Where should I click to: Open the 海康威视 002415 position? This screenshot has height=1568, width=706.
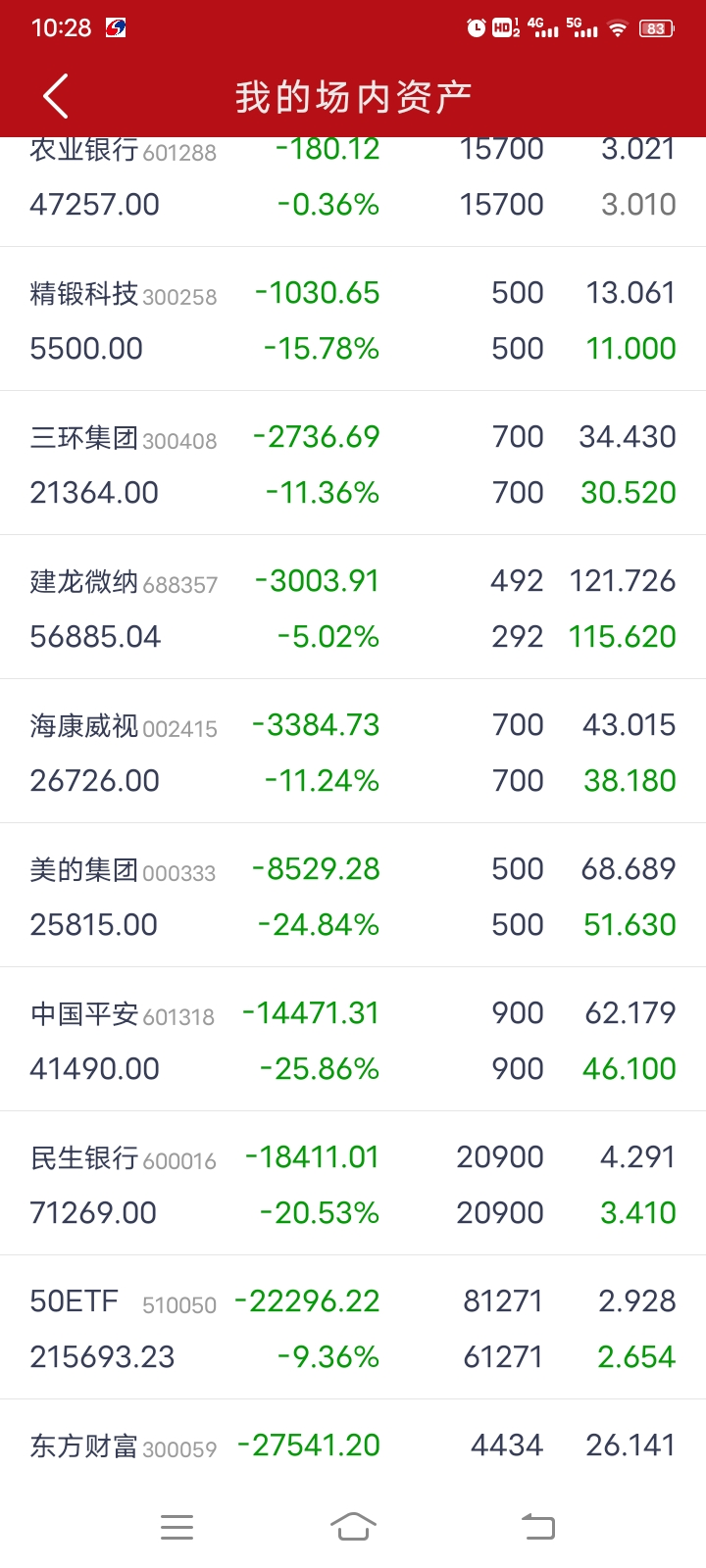pos(353,752)
